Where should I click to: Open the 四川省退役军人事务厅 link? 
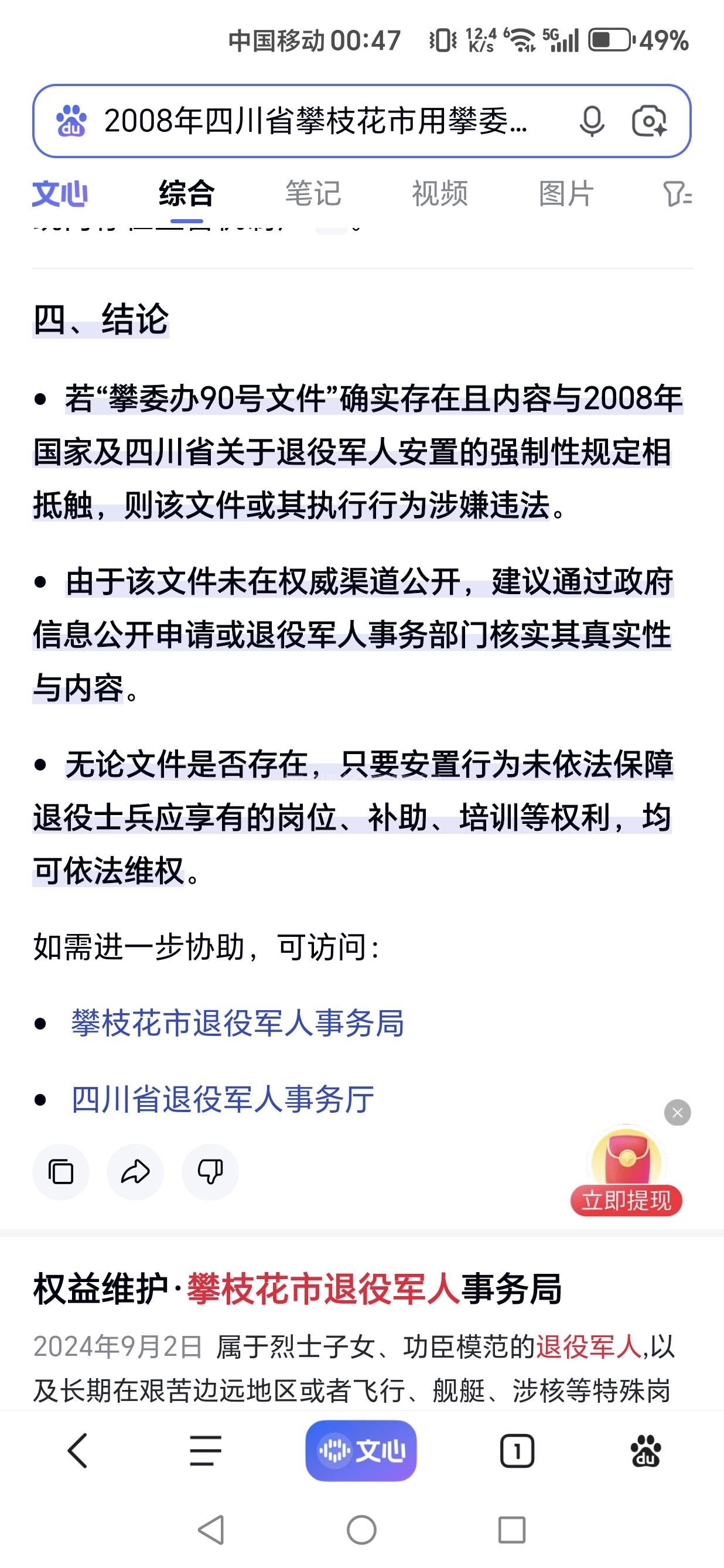tap(223, 1099)
